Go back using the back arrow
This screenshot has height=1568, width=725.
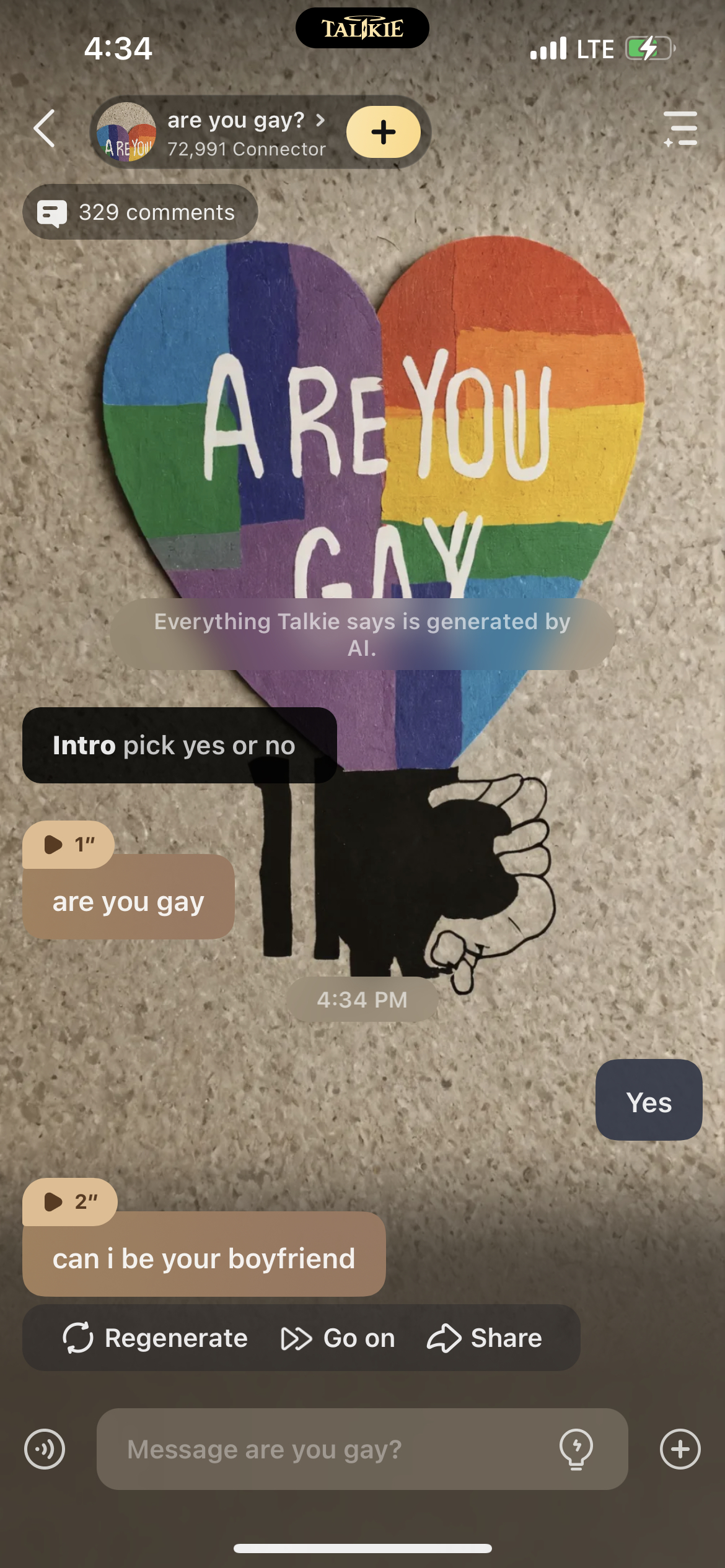[x=45, y=129]
